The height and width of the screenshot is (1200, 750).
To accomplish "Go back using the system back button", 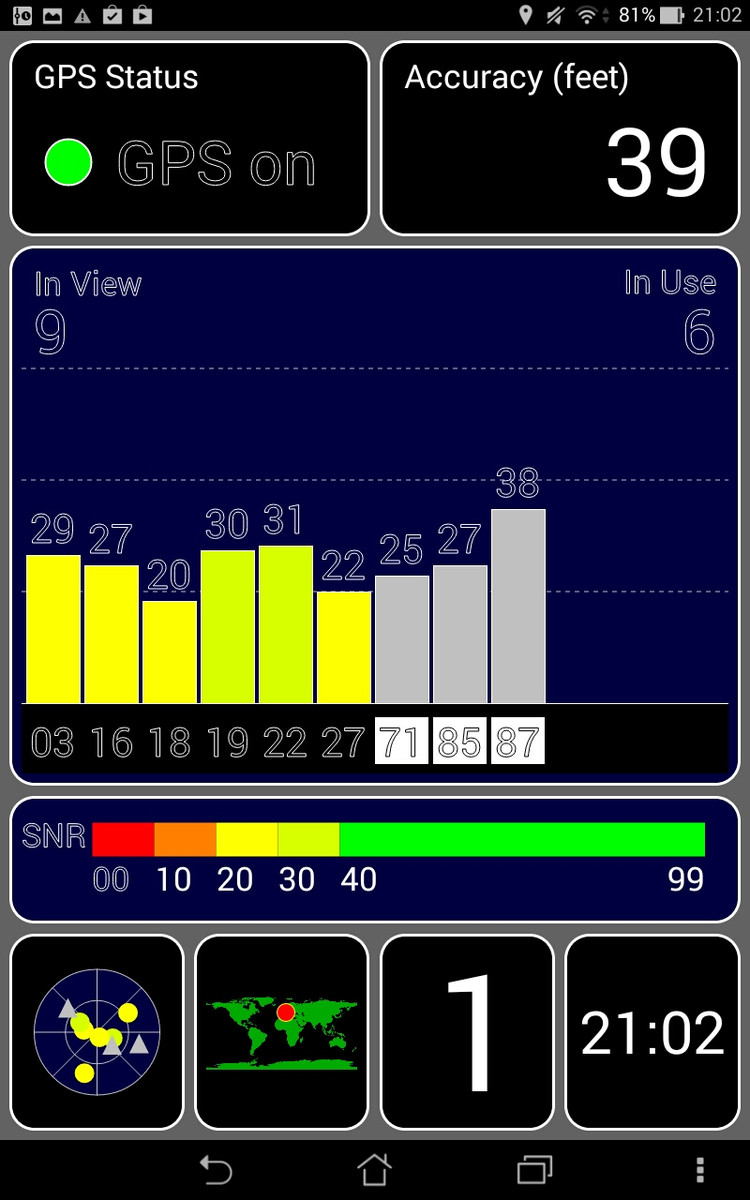I will click(215, 1169).
